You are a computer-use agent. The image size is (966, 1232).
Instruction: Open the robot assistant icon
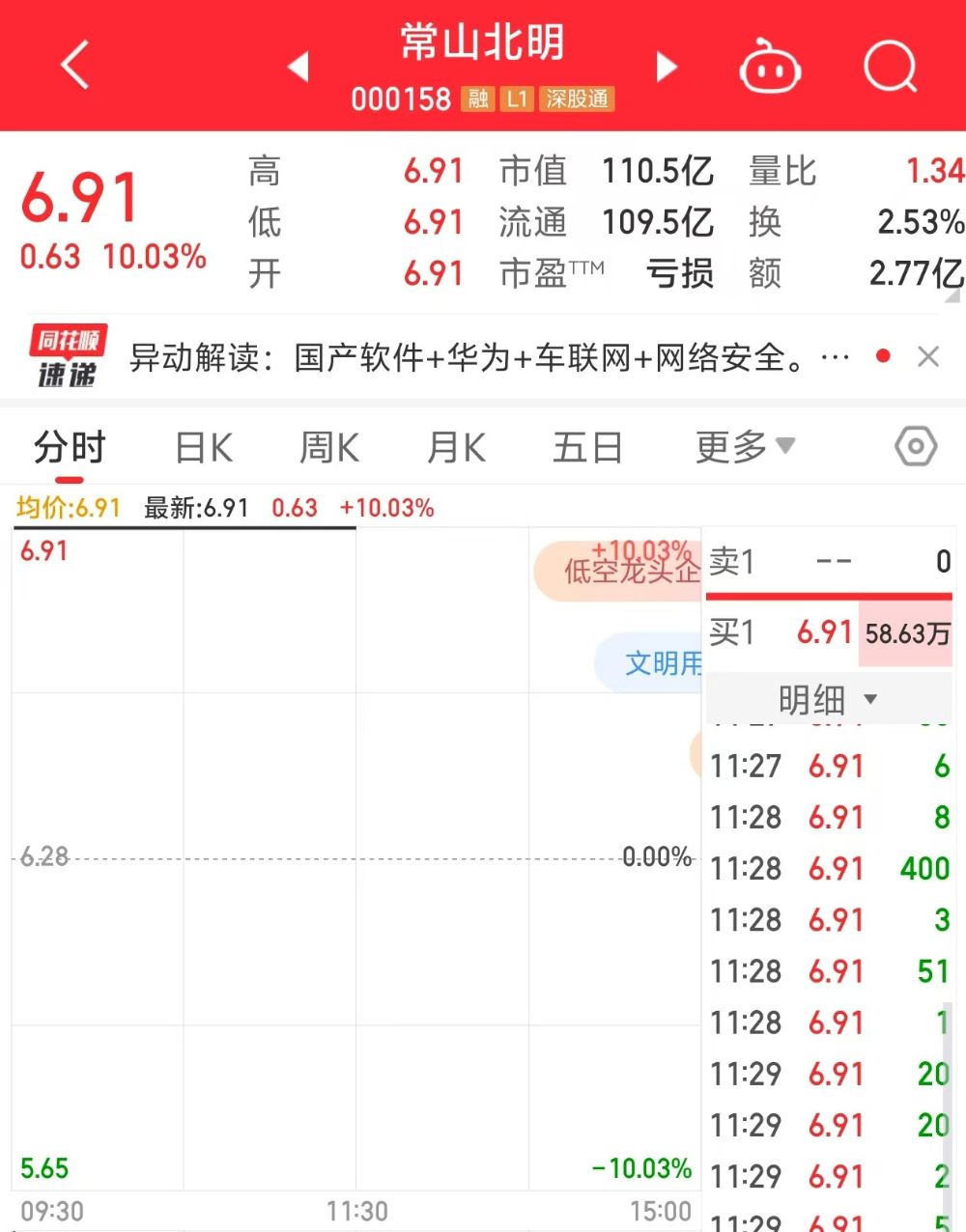770,67
